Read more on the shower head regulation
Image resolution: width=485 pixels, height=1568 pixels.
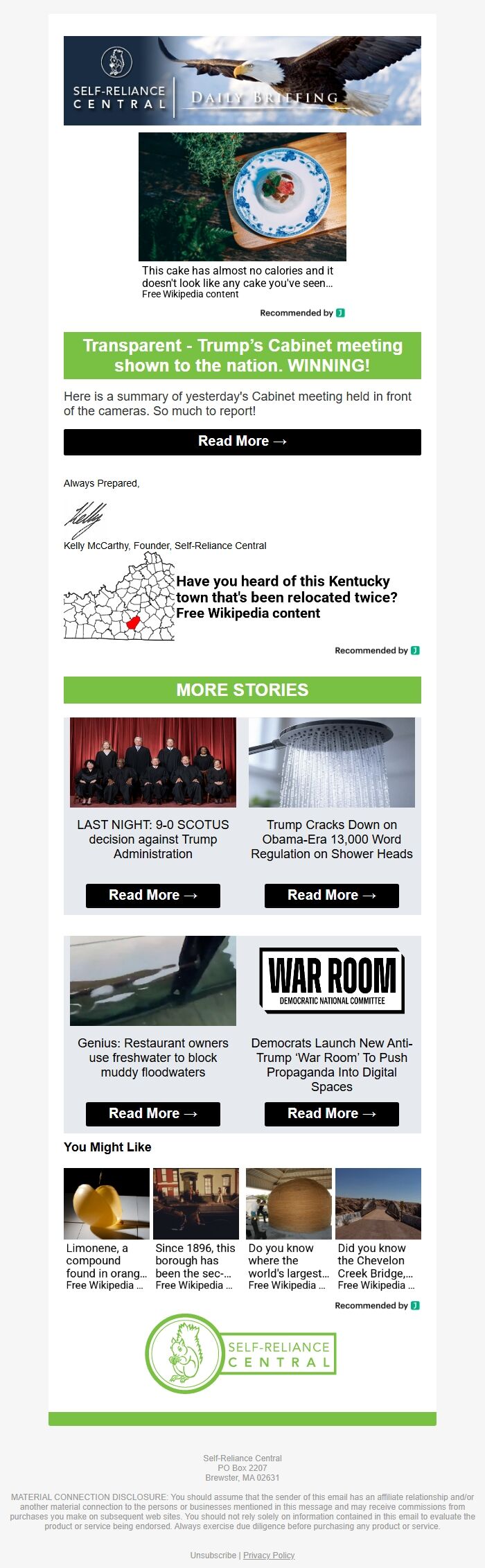pyautogui.click(x=331, y=895)
